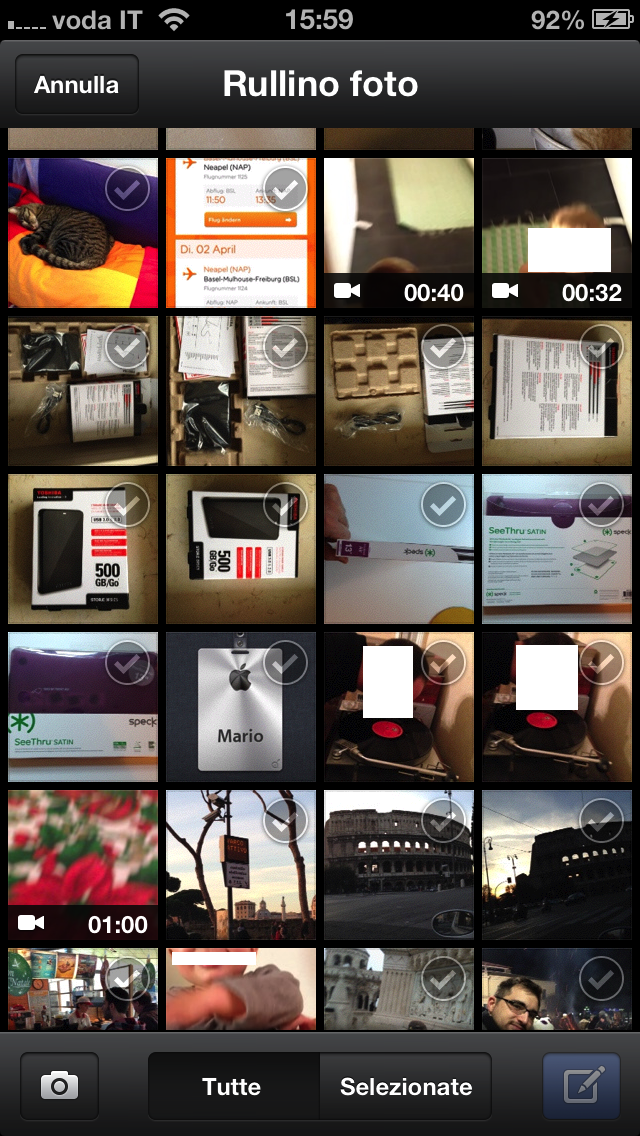Open the 00:32 video

[557, 233]
